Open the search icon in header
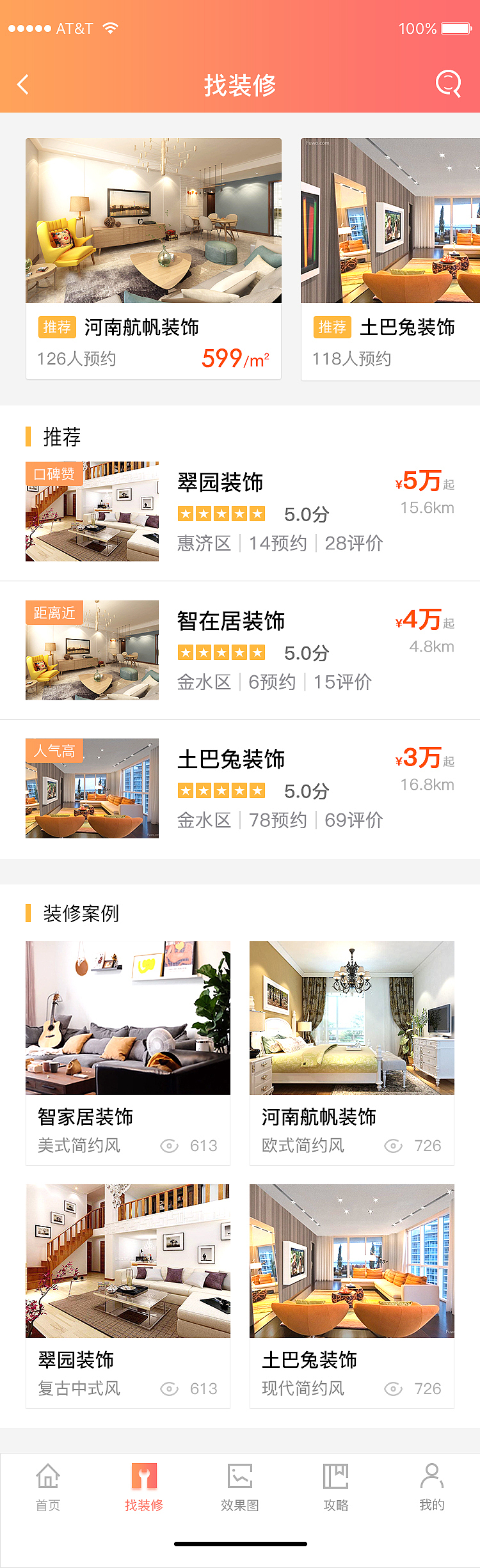The width and height of the screenshot is (480, 1568). point(448,83)
